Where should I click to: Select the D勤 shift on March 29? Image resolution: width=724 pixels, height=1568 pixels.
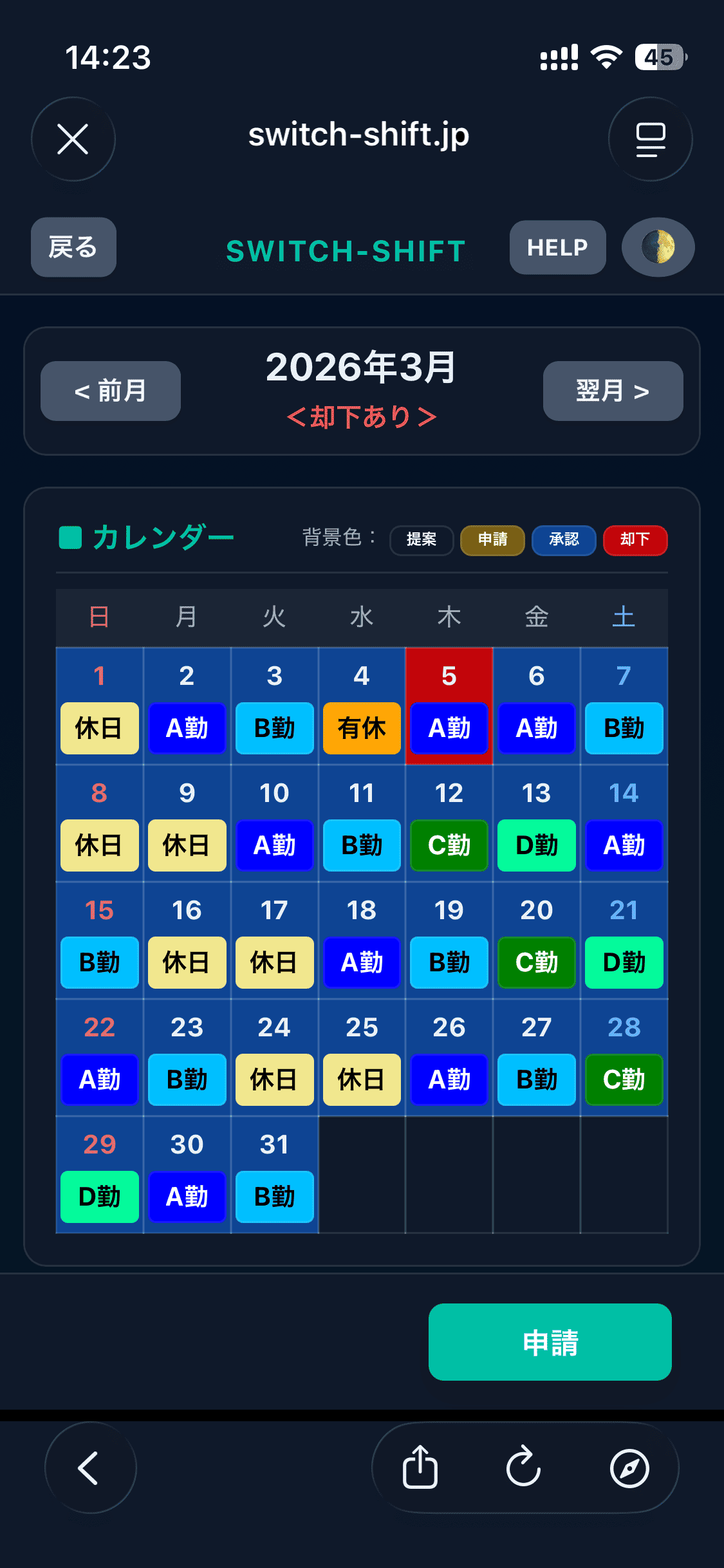(x=98, y=1197)
